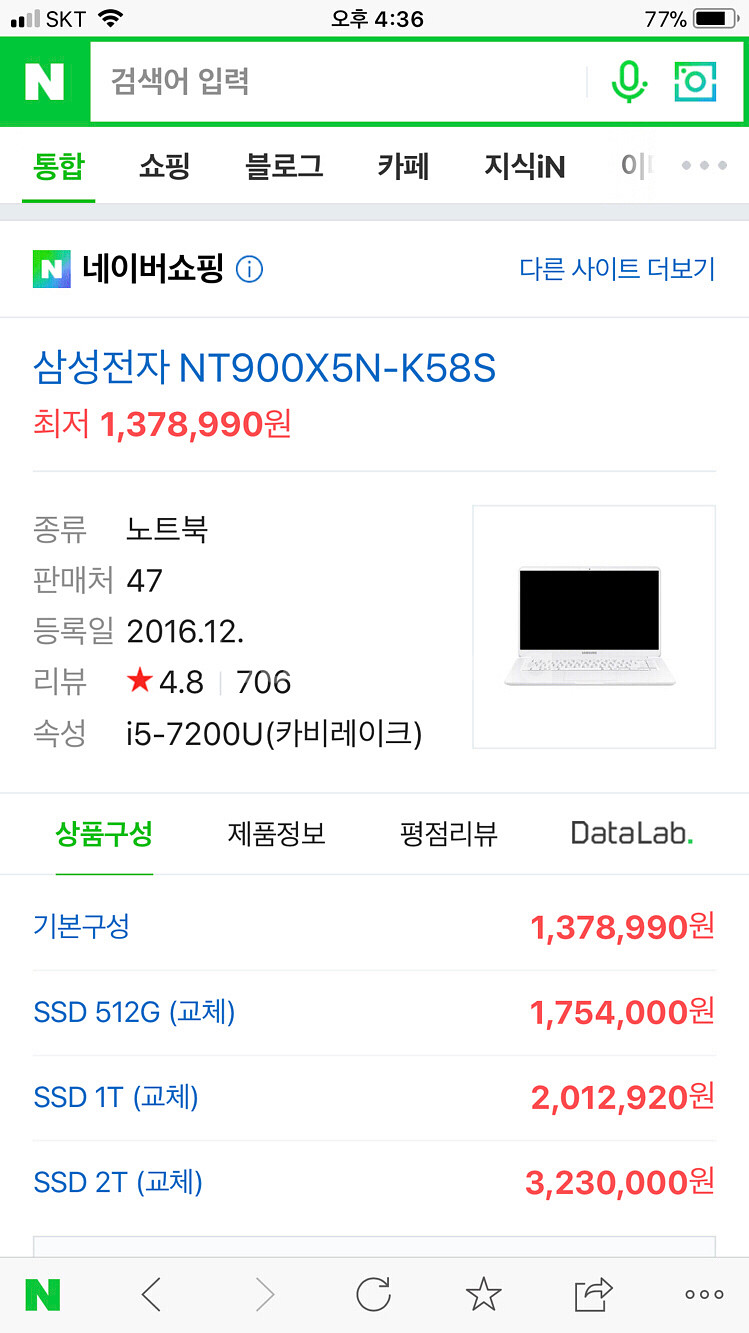Open the 카페 tab

[403, 166]
